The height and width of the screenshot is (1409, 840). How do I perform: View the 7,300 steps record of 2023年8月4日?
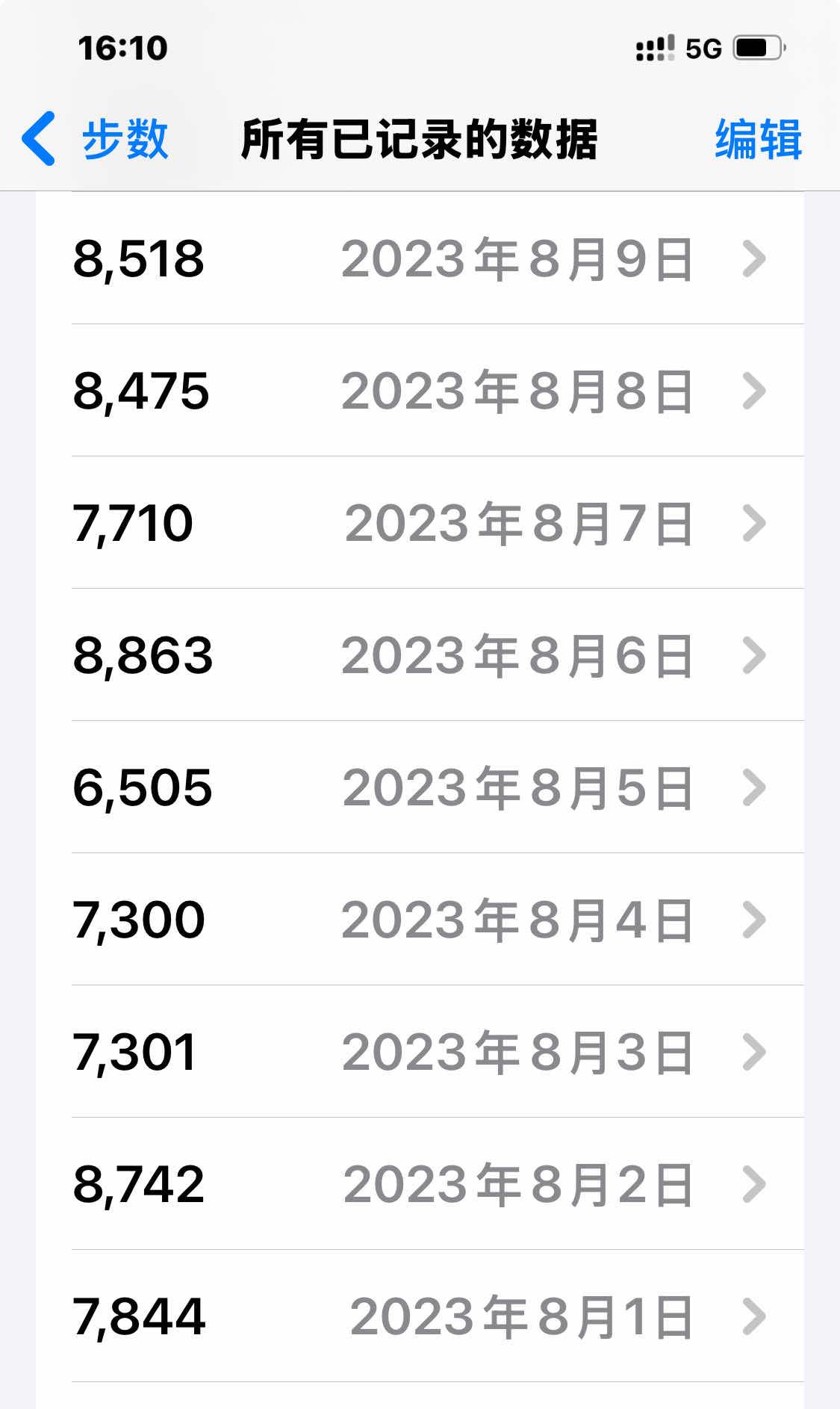coord(420,920)
